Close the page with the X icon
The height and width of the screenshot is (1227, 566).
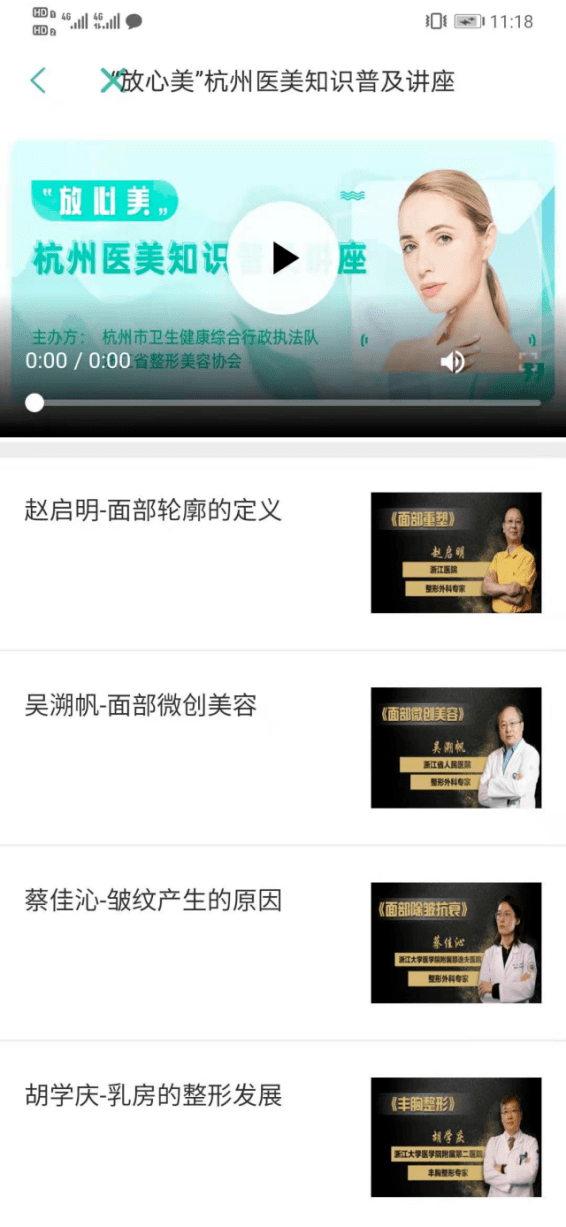pyautogui.click(x=111, y=81)
